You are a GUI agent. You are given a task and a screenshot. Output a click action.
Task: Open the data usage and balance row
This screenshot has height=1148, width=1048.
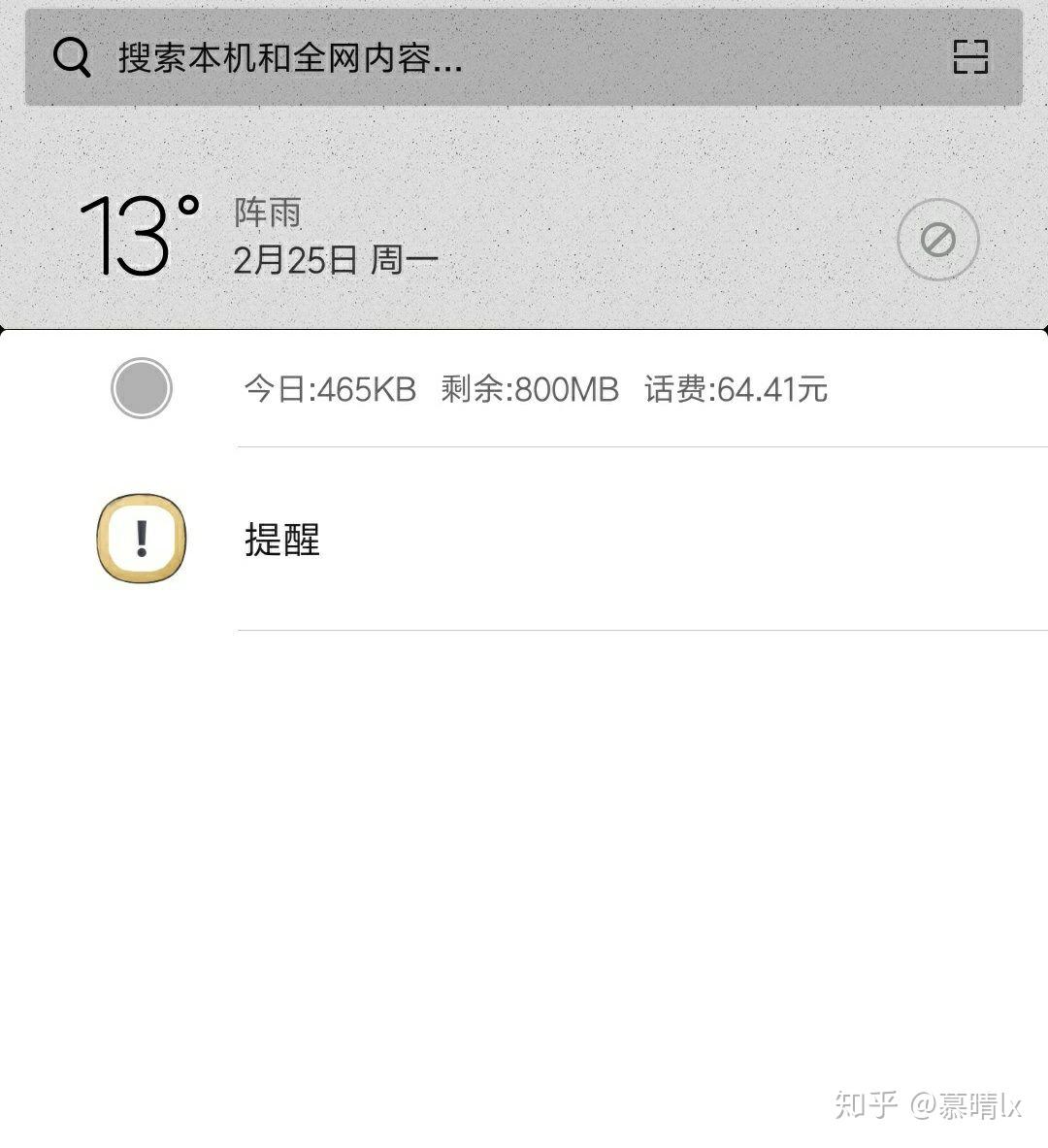click(534, 389)
